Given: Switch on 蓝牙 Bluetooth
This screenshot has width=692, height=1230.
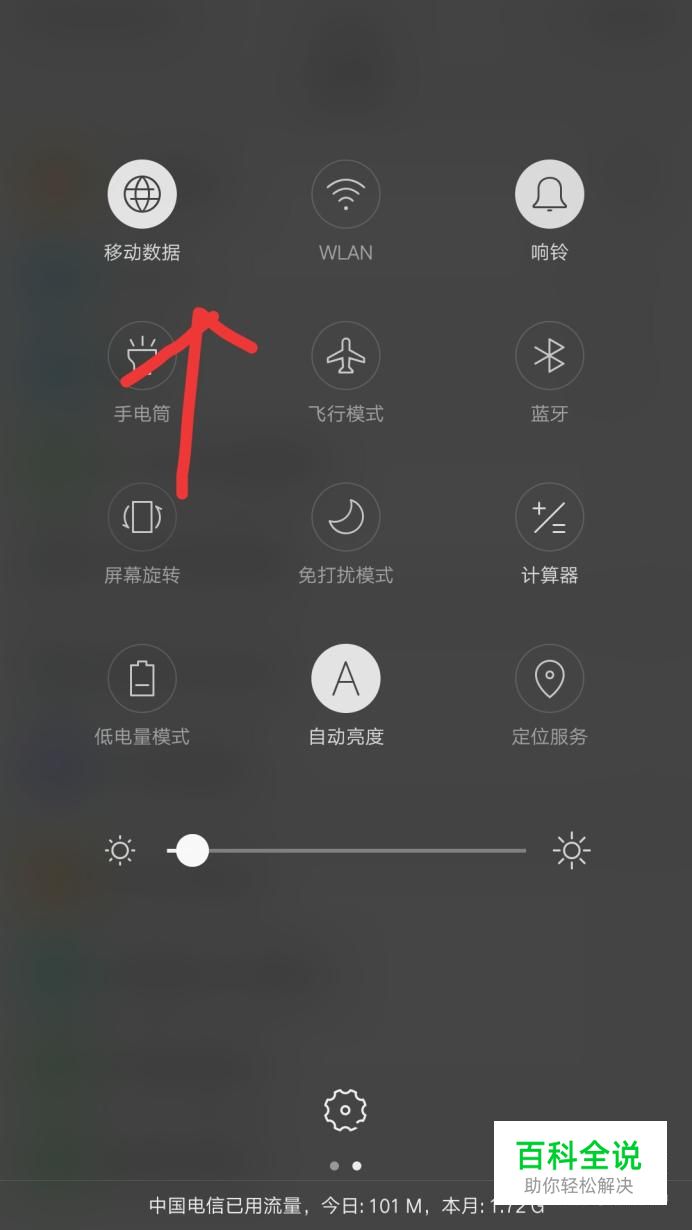Looking at the screenshot, I should click(x=549, y=355).
